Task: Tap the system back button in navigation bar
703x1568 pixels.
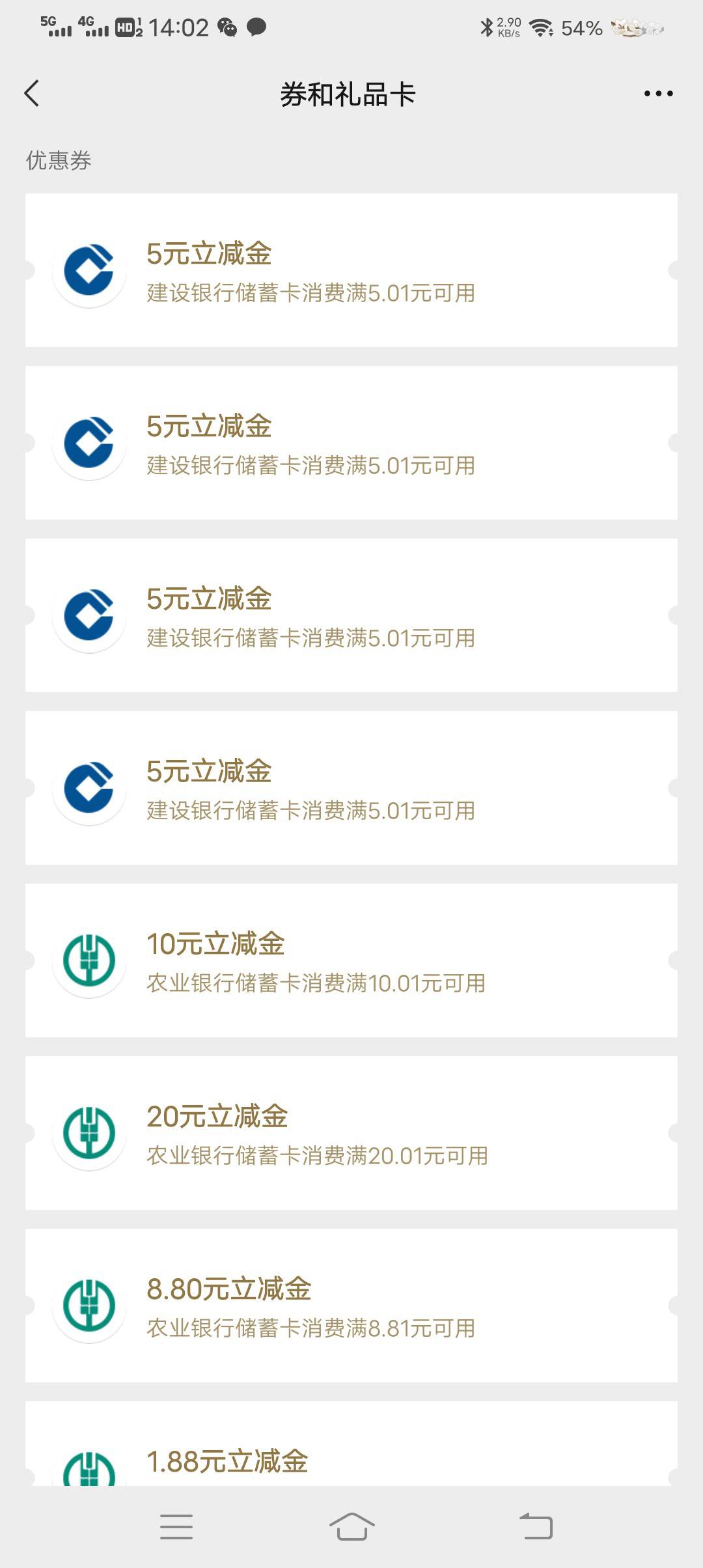Action: pyautogui.click(x=536, y=1527)
